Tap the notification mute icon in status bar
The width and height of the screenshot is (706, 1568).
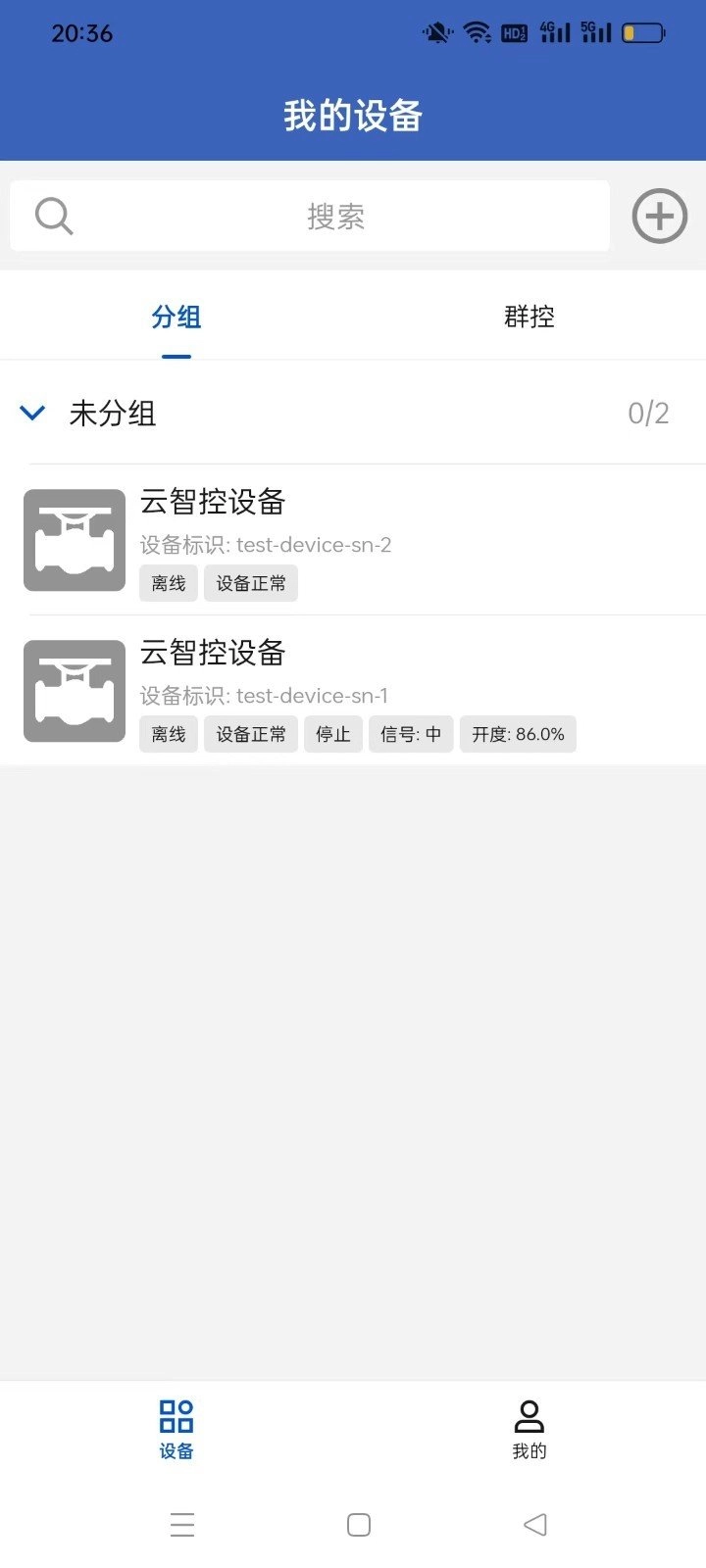[435, 31]
